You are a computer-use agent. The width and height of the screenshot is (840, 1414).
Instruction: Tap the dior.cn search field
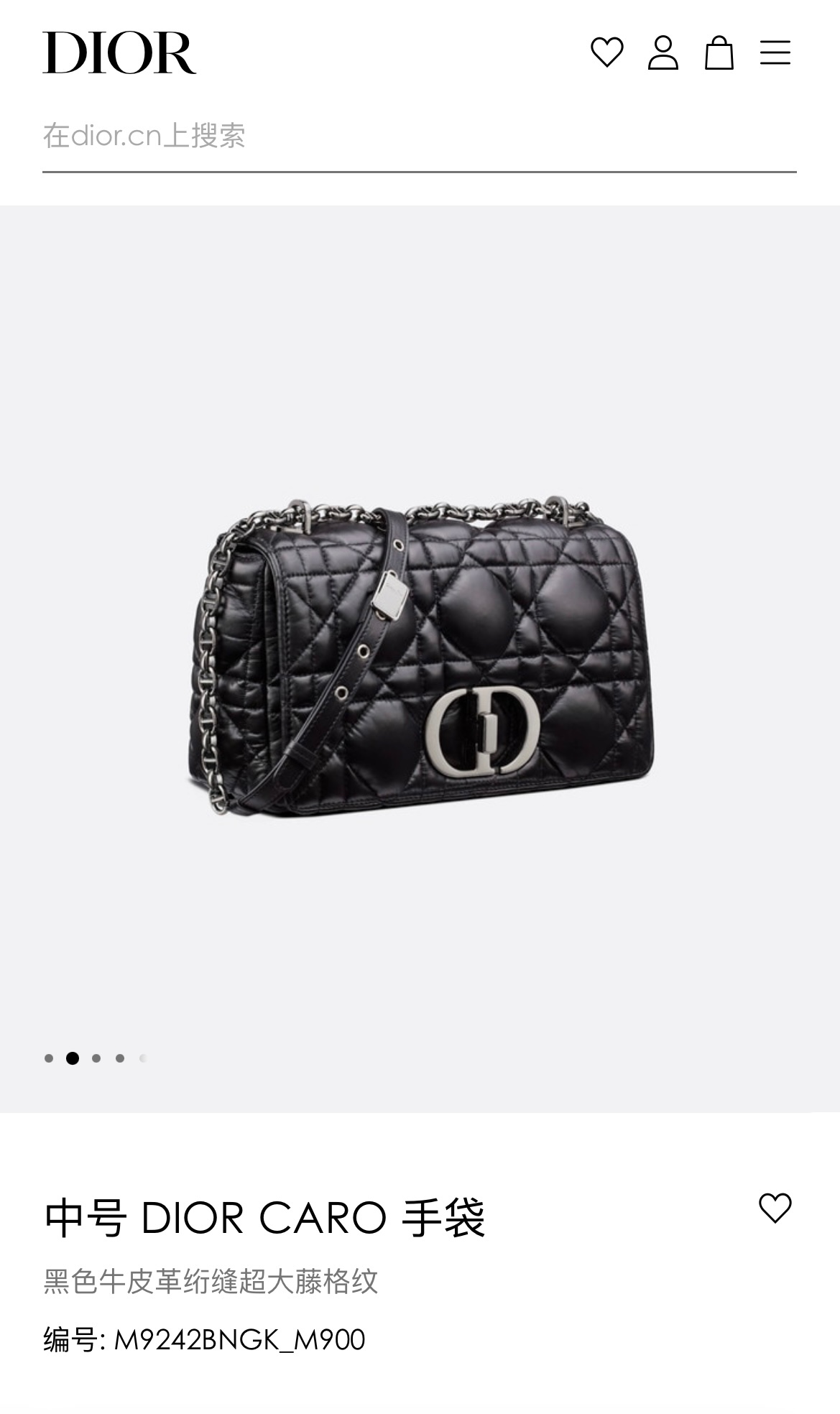418,136
